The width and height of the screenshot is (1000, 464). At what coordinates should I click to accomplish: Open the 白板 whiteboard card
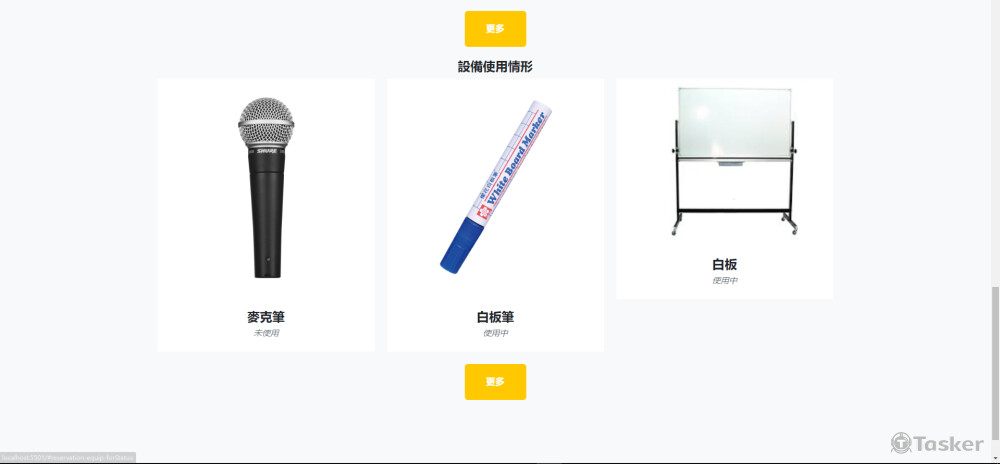coord(724,188)
